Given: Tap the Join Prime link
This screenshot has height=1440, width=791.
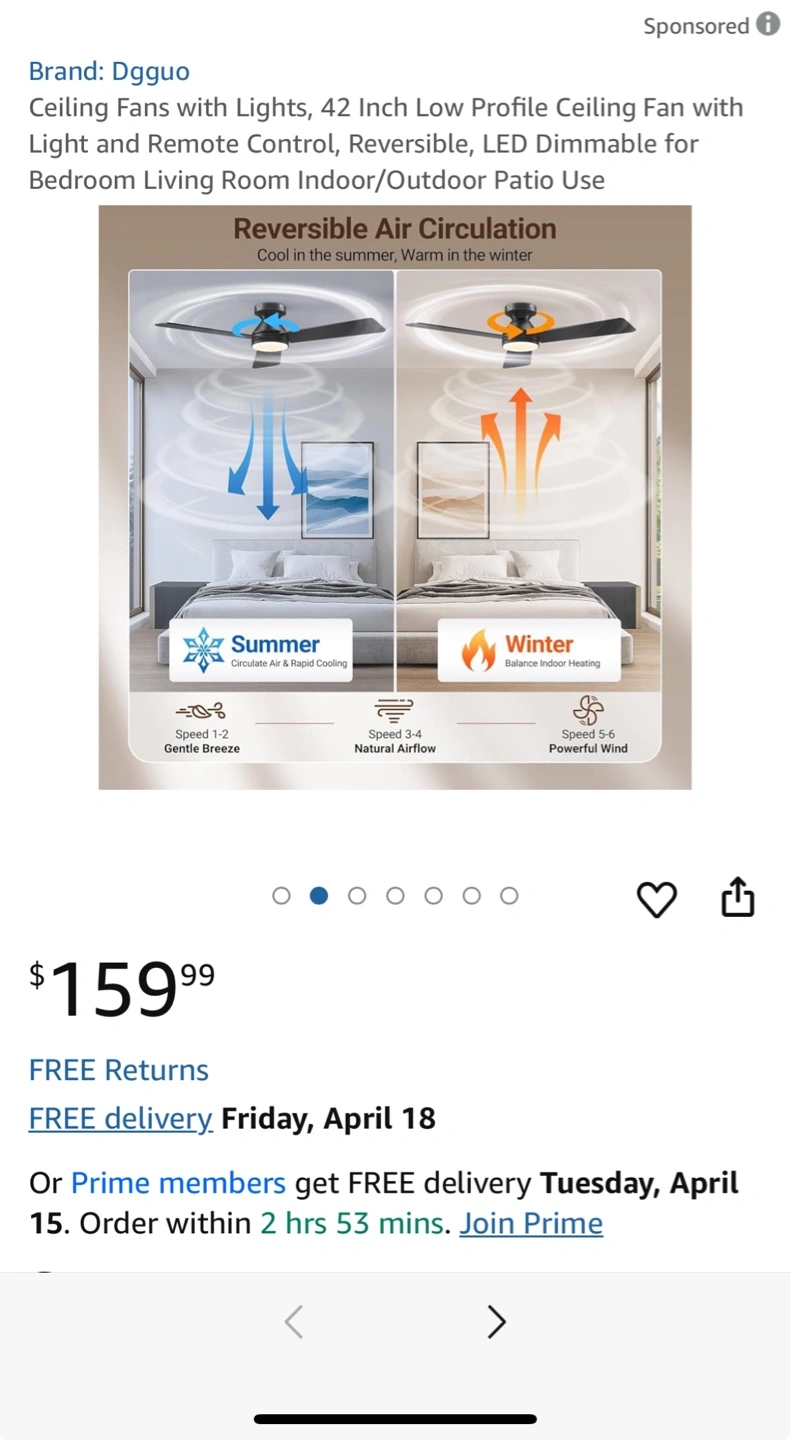Looking at the screenshot, I should click(x=531, y=1223).
